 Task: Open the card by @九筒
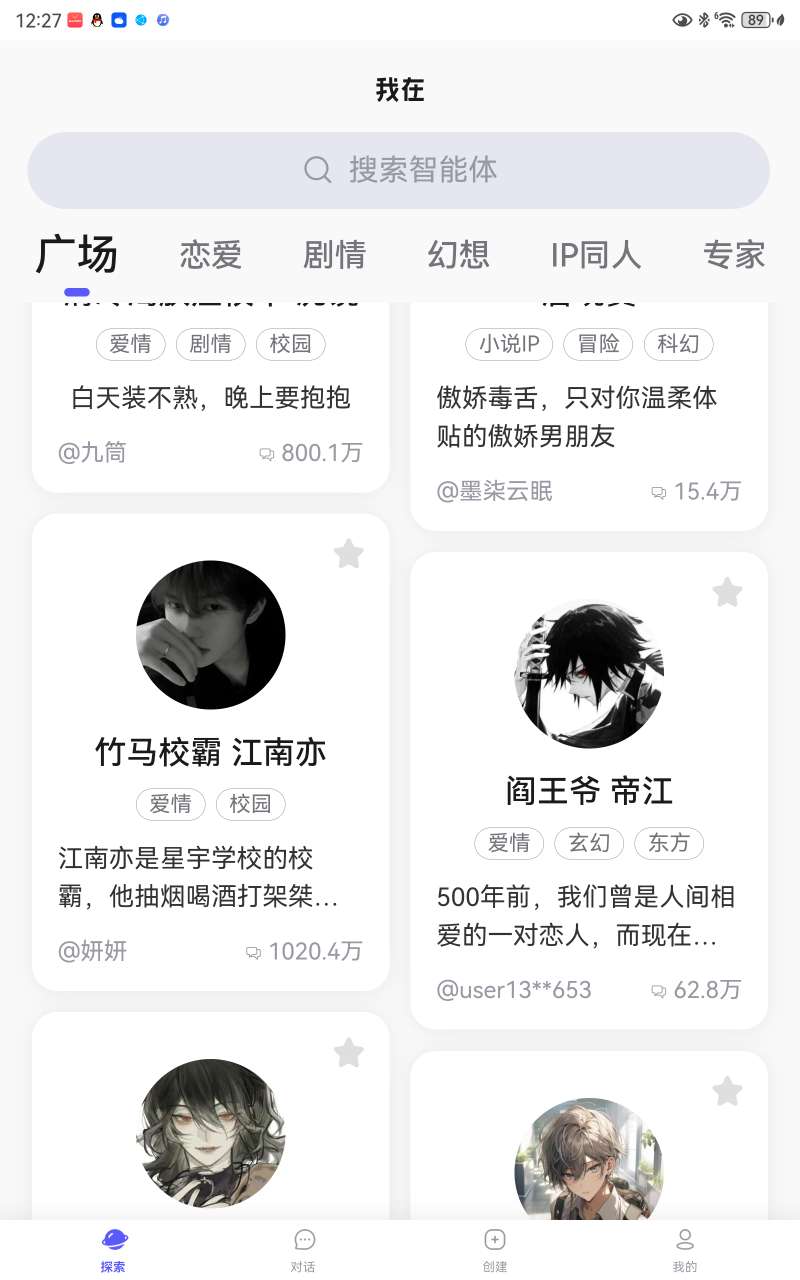pyautogui.click(x=211, y=397)
